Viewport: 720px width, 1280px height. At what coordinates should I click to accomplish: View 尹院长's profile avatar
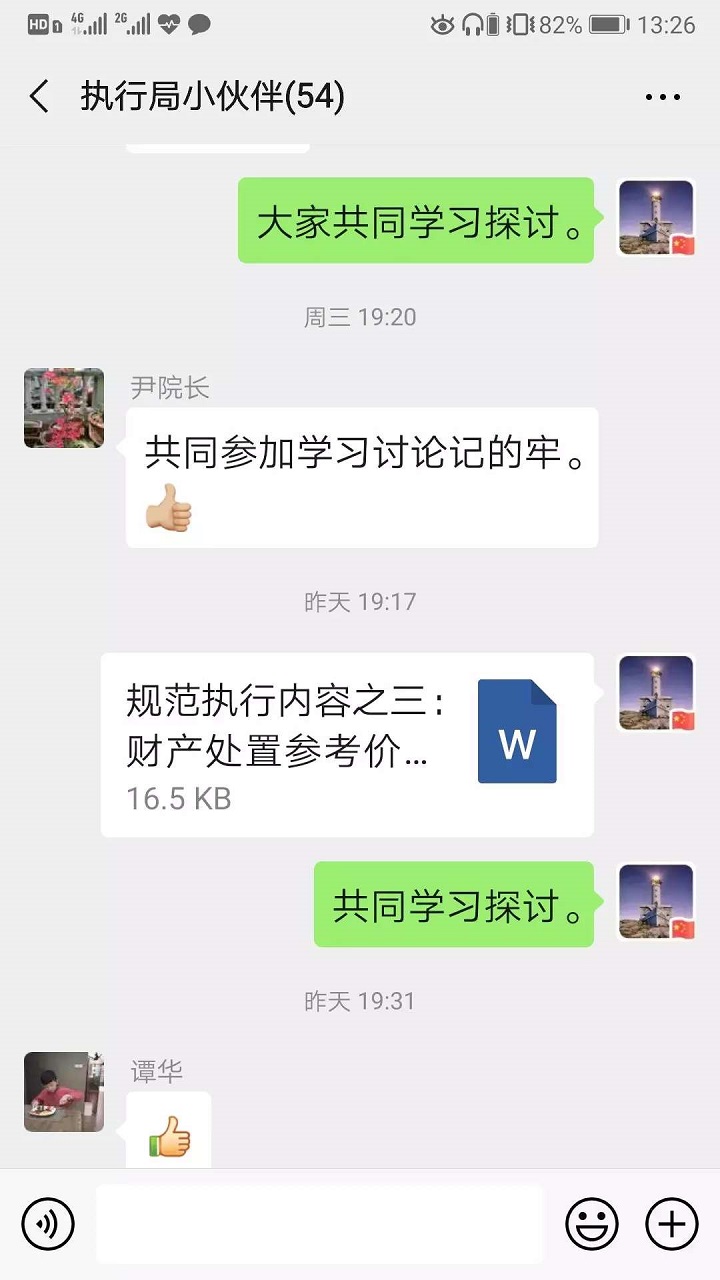(x=64, y=408)
